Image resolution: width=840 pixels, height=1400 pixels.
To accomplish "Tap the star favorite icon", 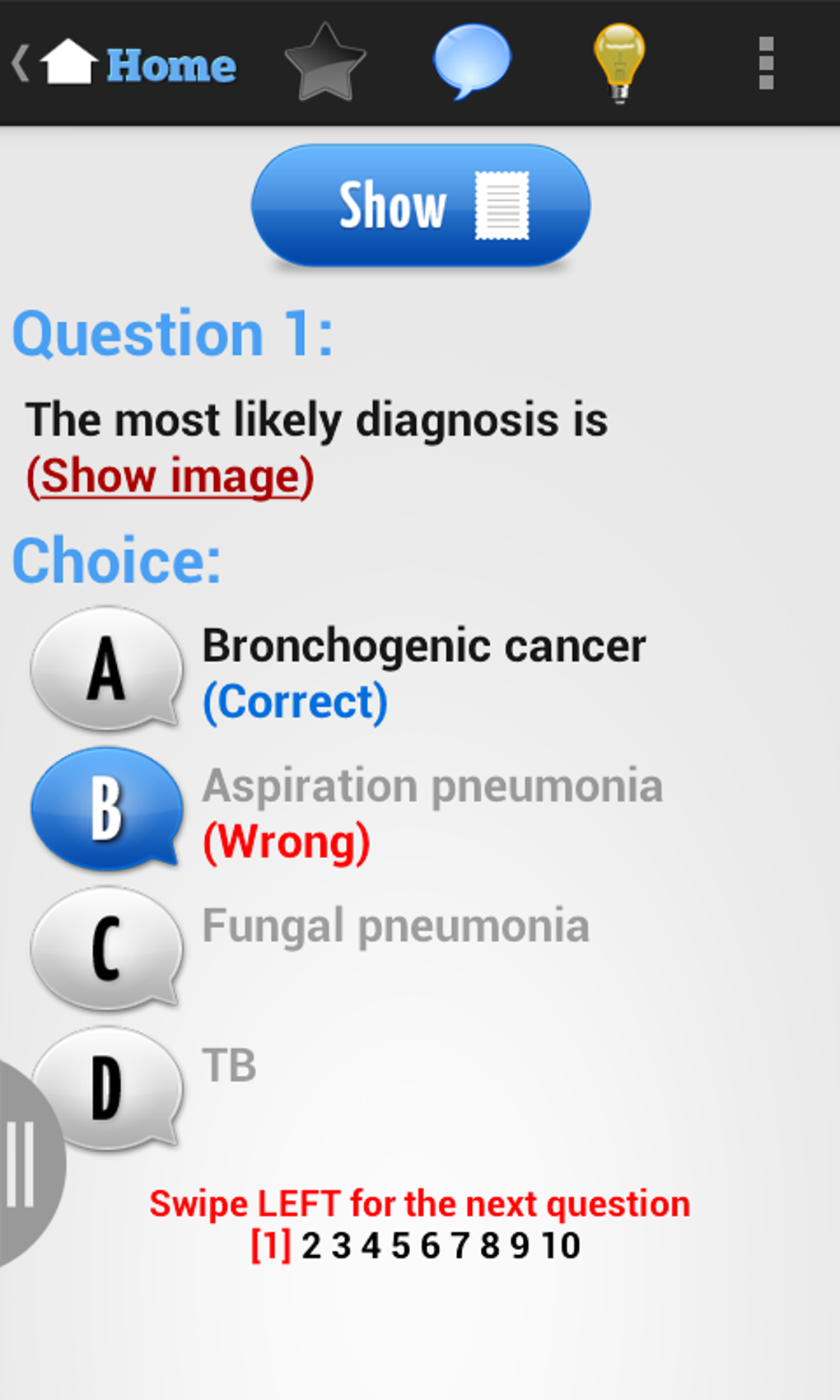I will tap(324, 63).
